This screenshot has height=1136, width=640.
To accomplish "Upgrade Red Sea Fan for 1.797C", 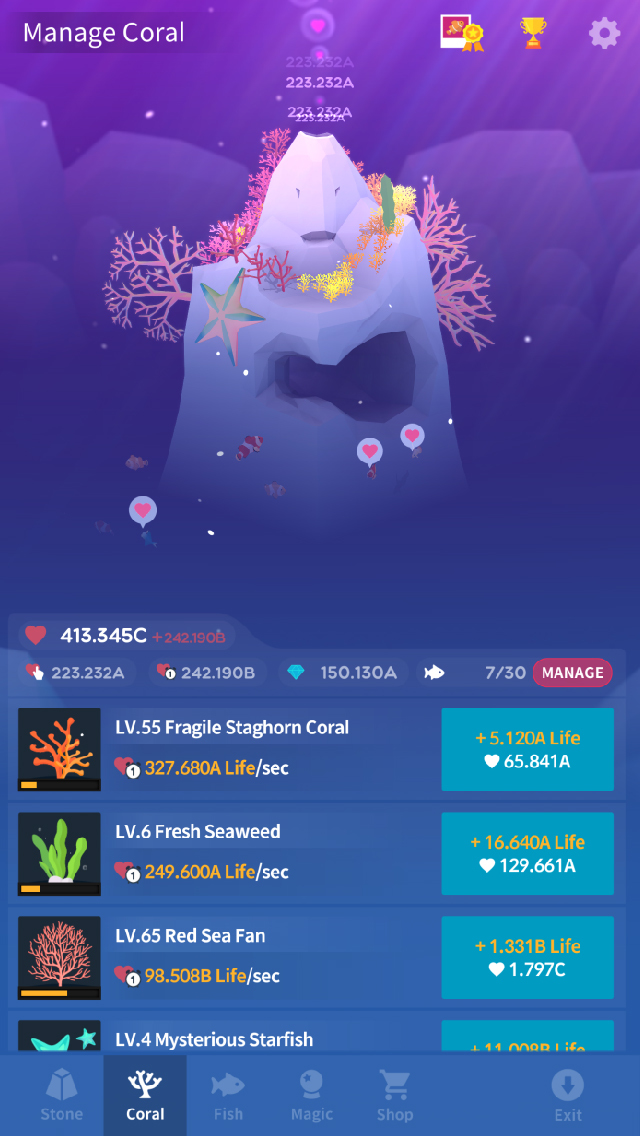I will point(527,958).
